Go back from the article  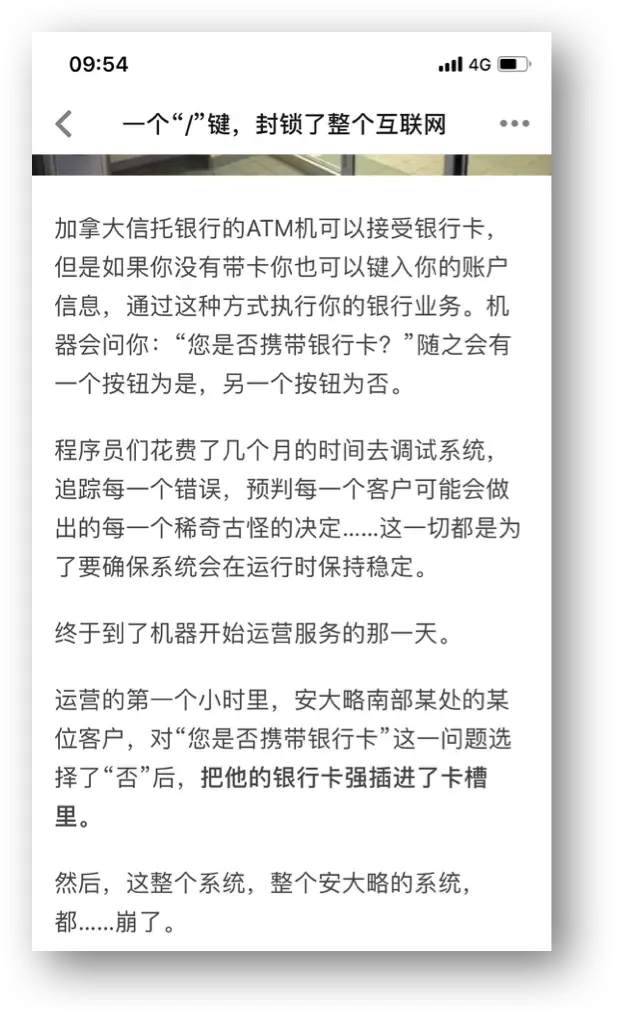[64, 124]
